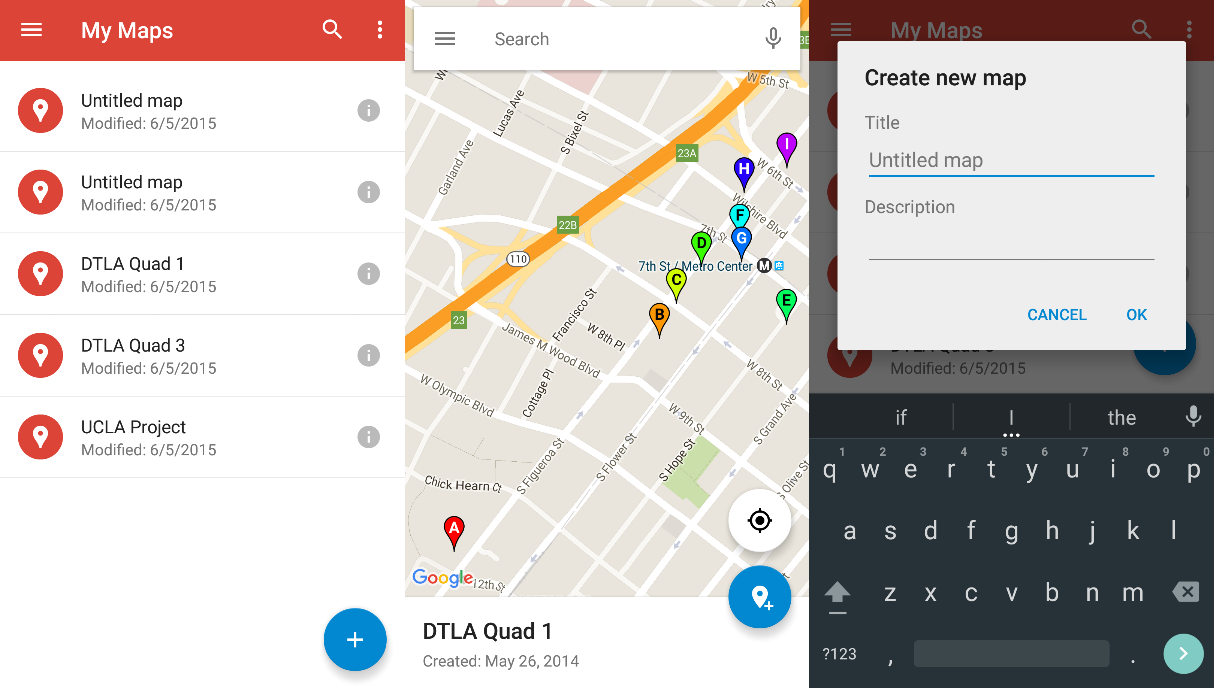
Task: Select the red marker A
Action: click(454, 530)
